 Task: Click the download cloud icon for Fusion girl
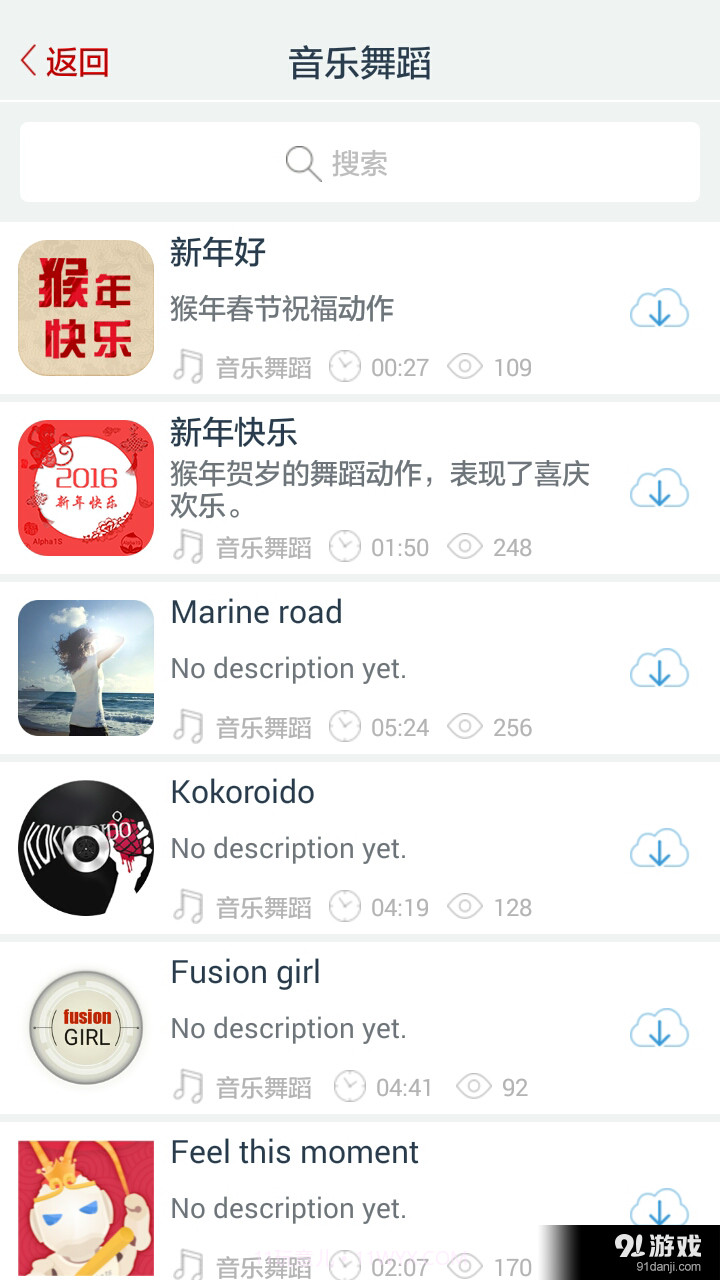click(x=659, y=1028)
